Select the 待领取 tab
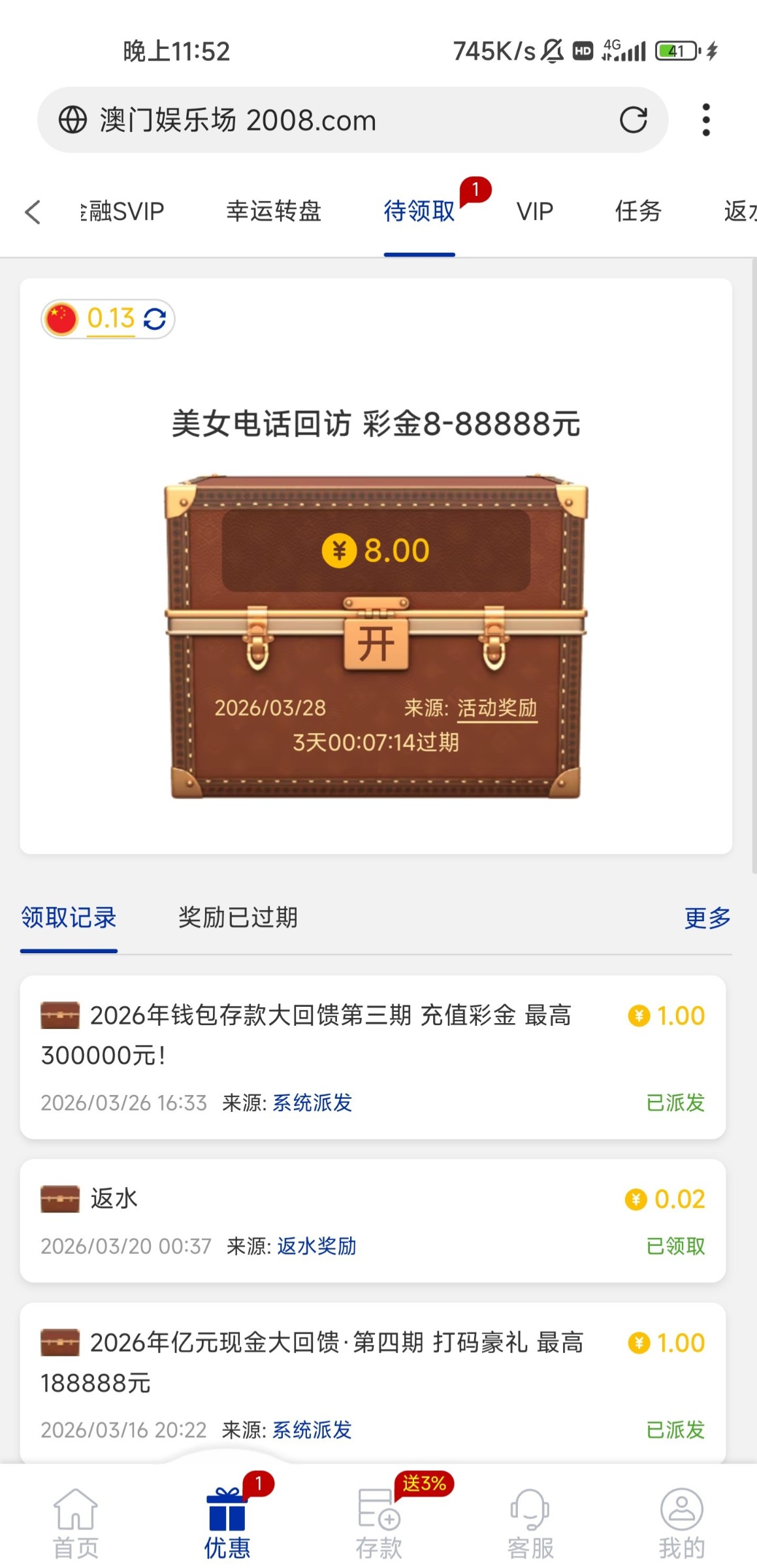Image resolution: width=757 pixels, height=1568 pixels. (x=419, y=212)
